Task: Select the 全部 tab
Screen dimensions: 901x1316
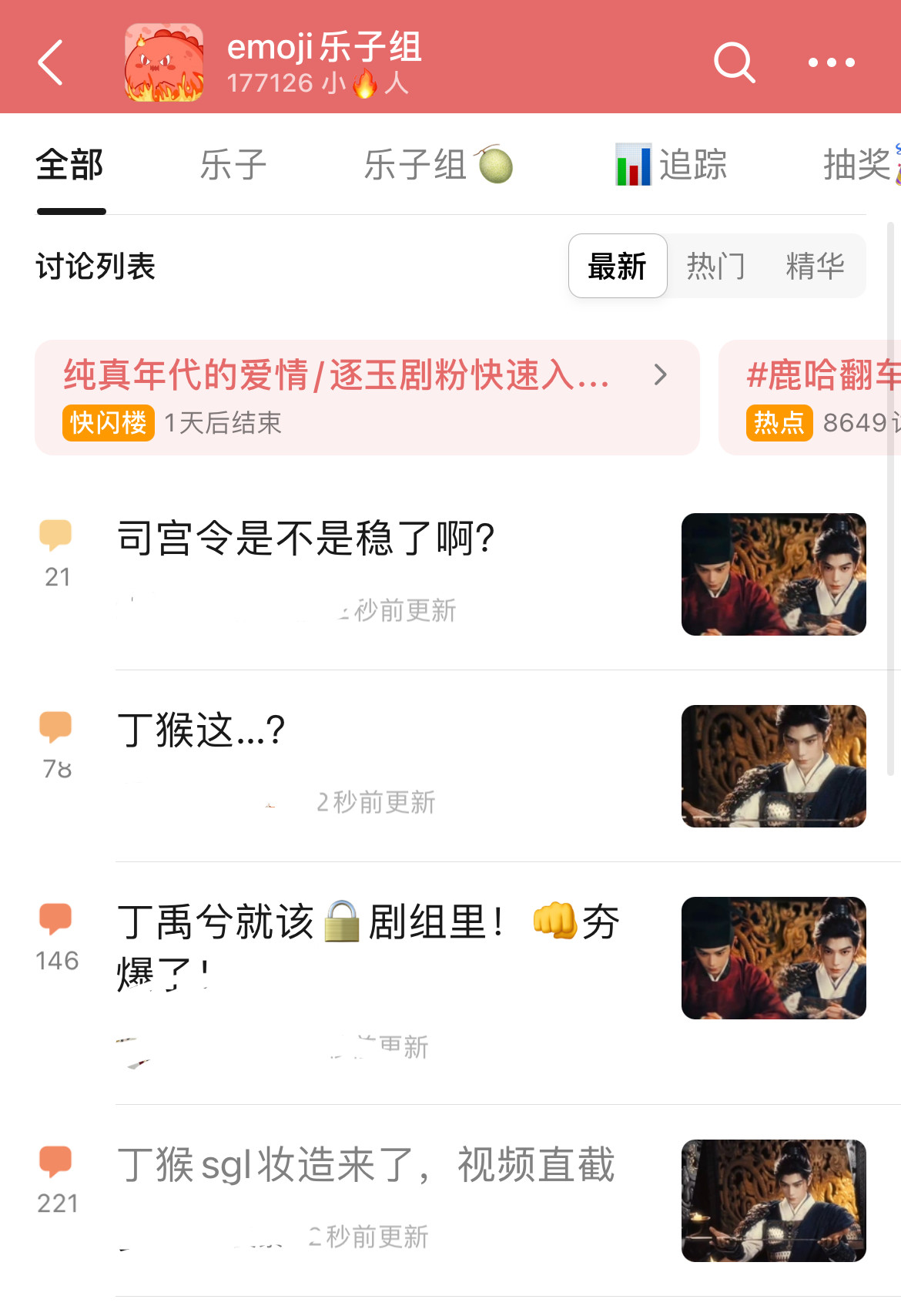Action: (x=70, y=165)
